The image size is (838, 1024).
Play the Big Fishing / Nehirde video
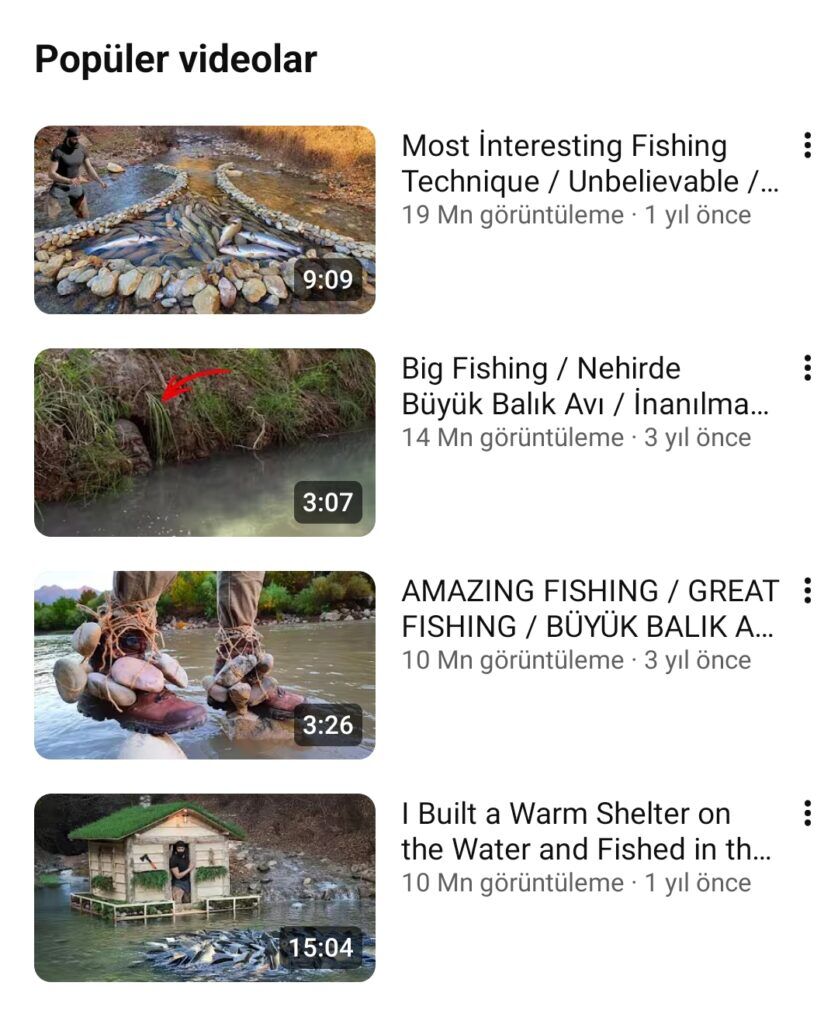204,442
